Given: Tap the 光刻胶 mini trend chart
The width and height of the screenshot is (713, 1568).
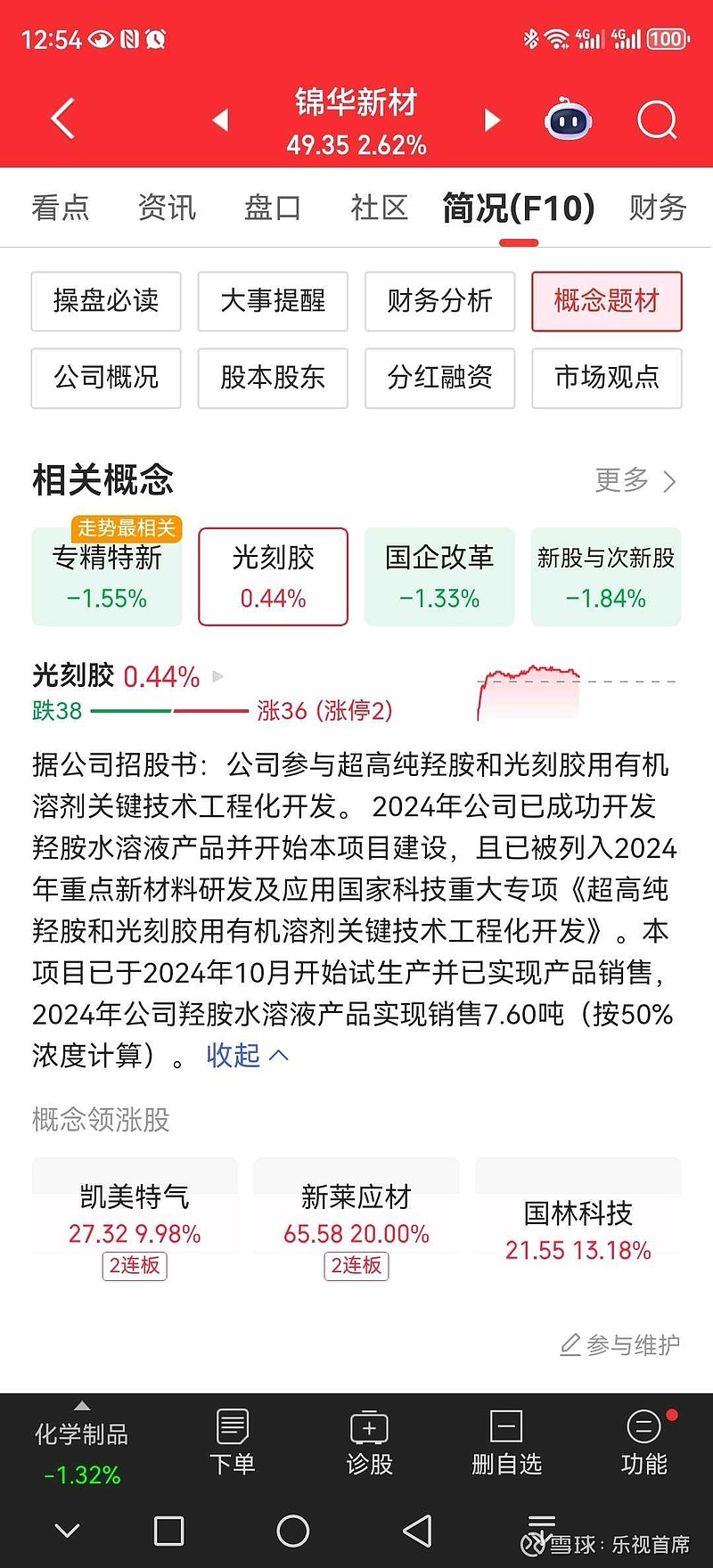Looking at the screenshot, I should [530, 686].
